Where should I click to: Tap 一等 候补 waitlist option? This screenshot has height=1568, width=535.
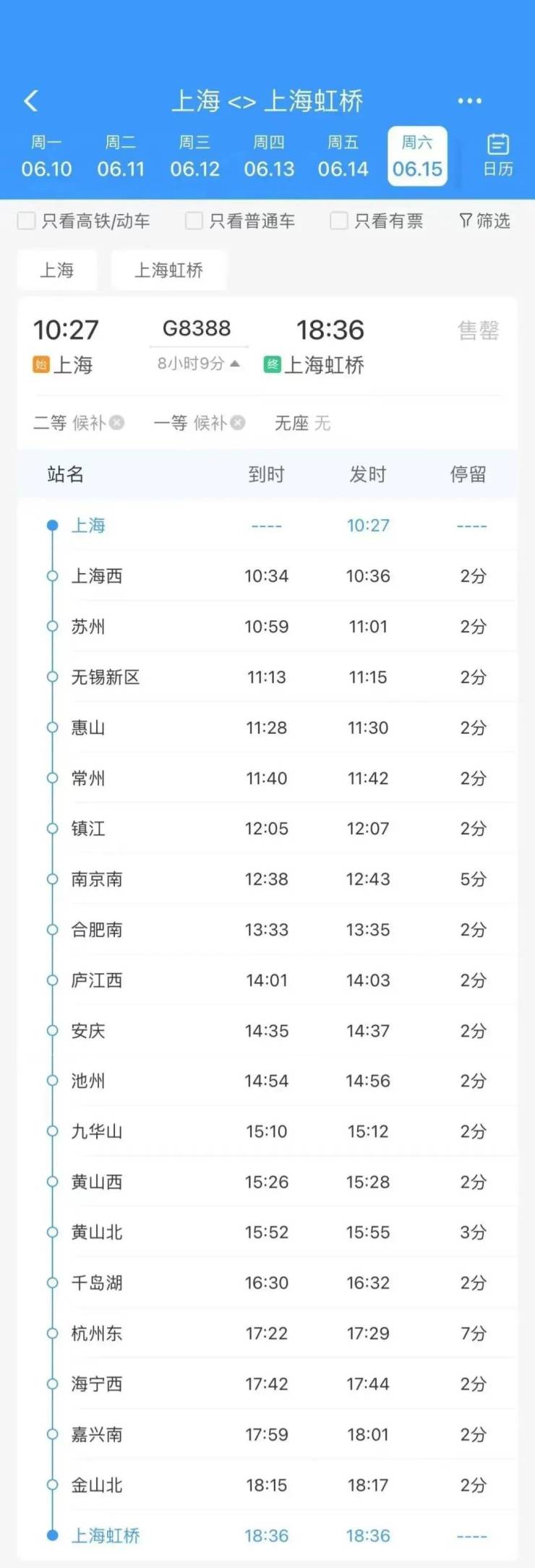click(x=199, y=422)
